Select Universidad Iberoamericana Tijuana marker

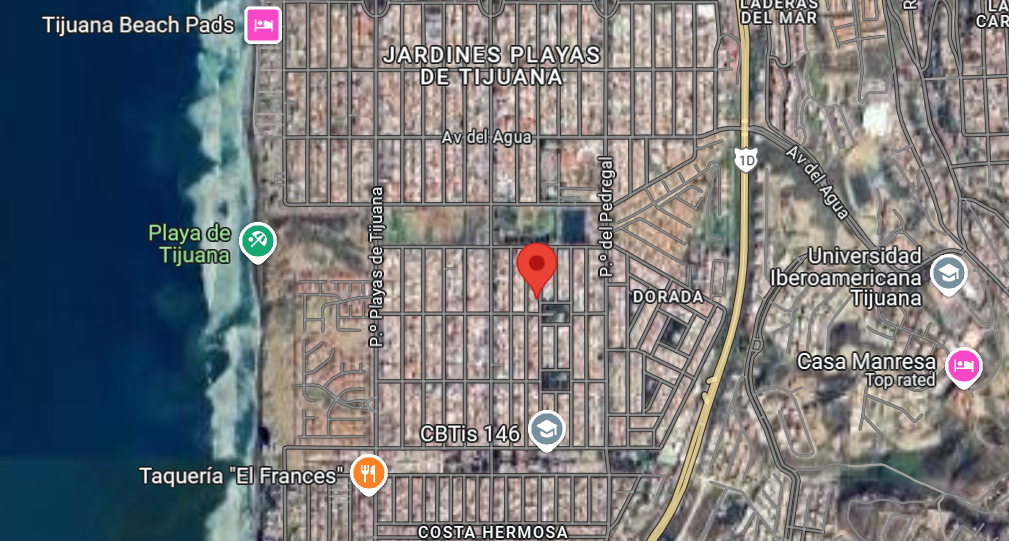(949, 275)
